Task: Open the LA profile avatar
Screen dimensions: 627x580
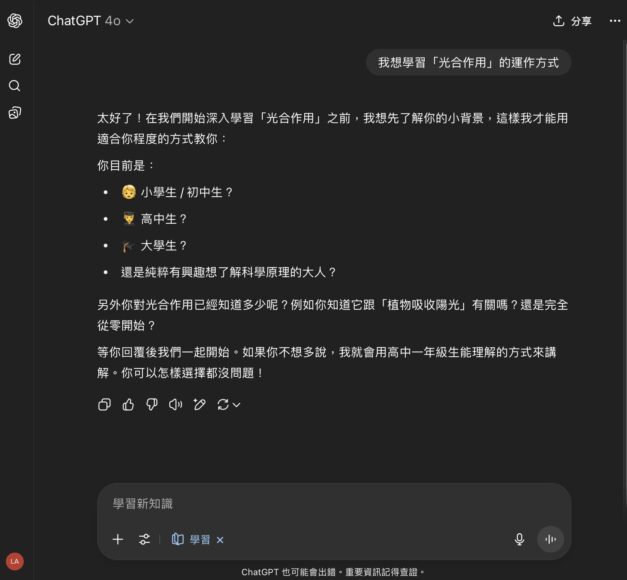Action: (15, 561)
